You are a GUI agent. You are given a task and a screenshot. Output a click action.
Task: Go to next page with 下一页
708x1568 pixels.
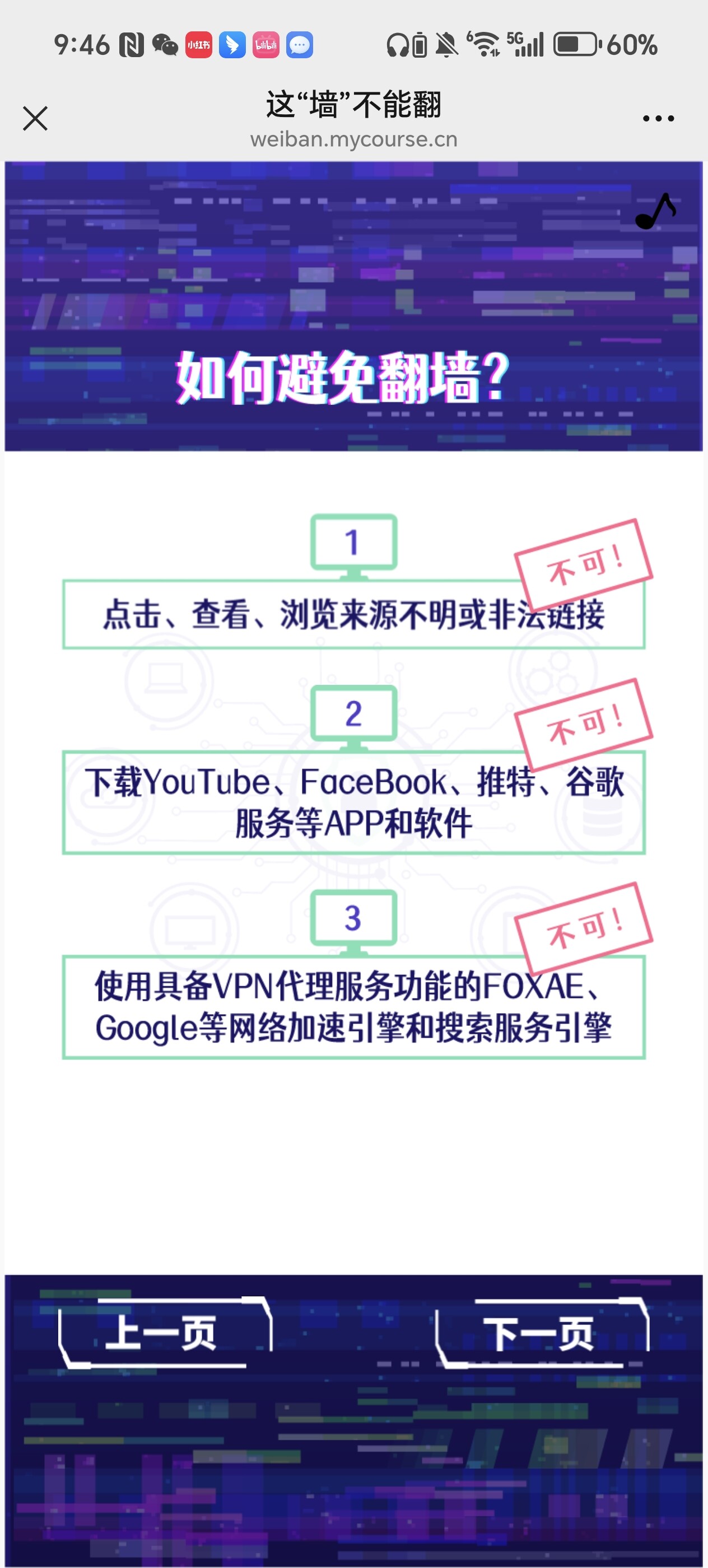(541, 1333)
